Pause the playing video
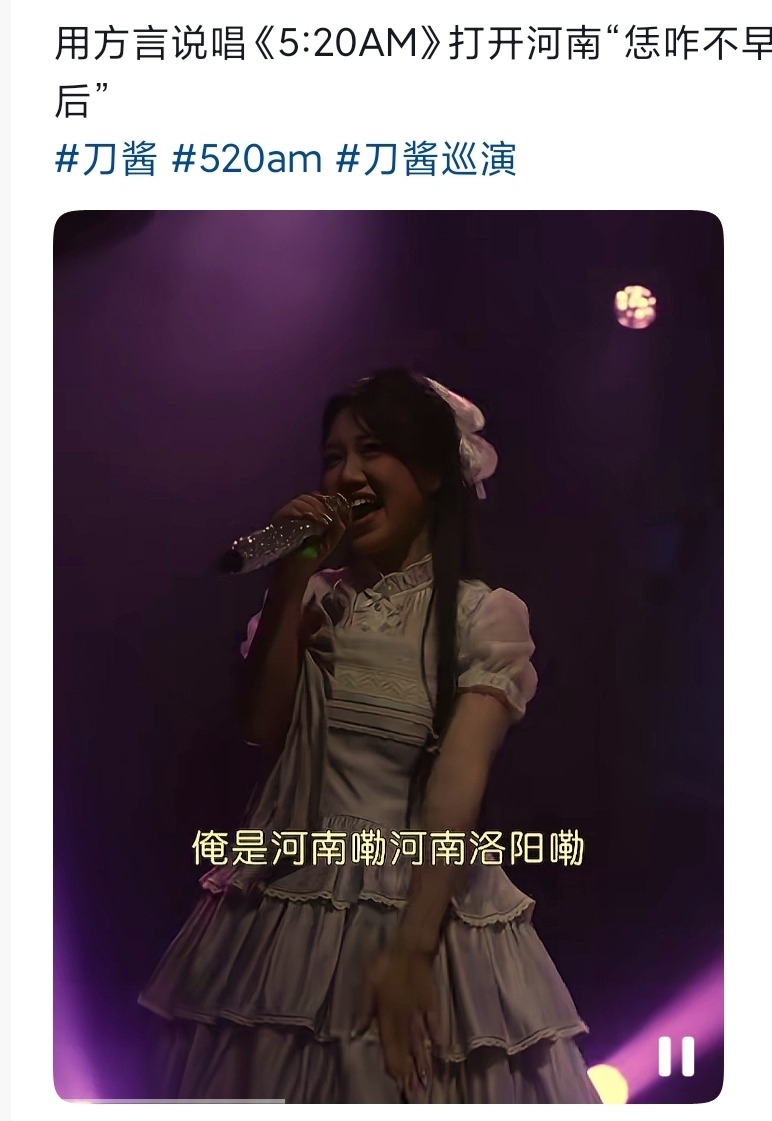Screen dimensions: 772x1121 (x=675, y=1056)
